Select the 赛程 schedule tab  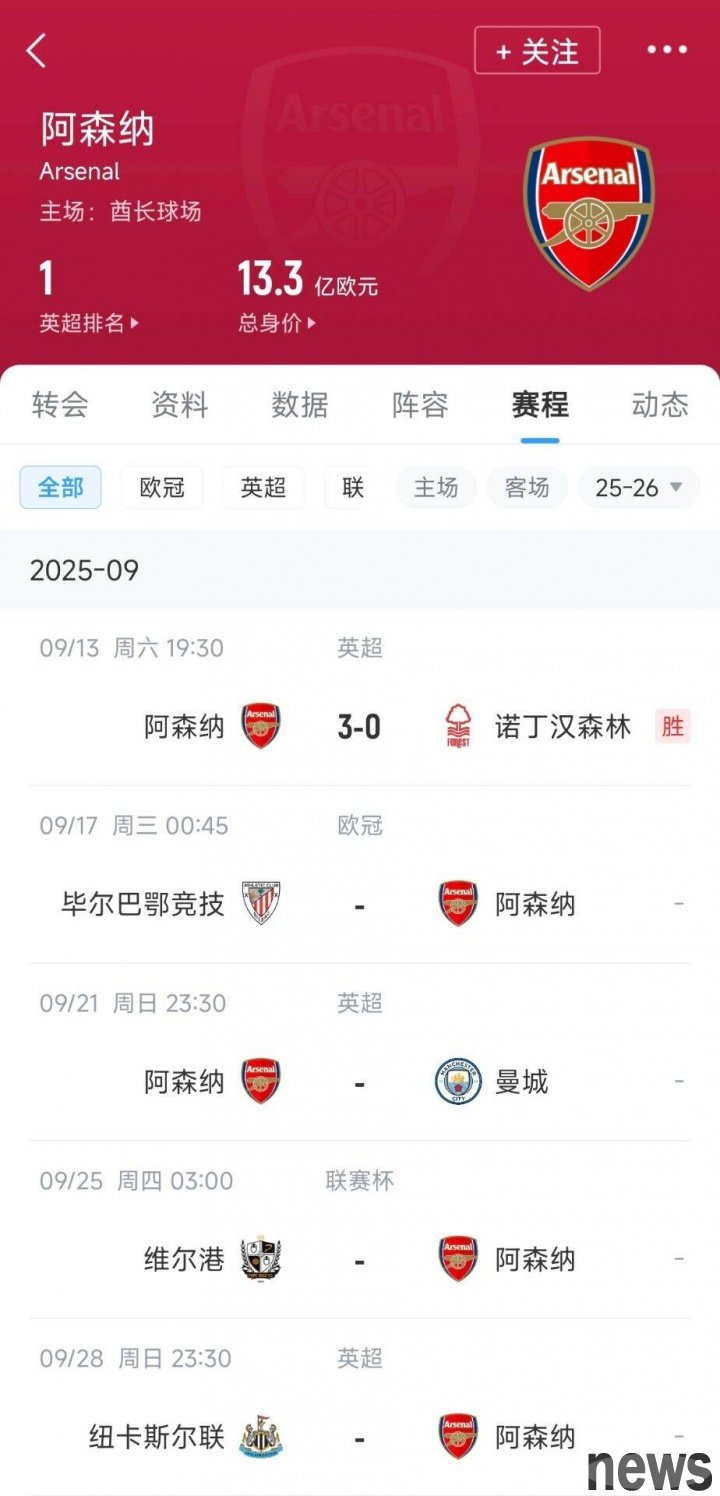coord(540,405)
